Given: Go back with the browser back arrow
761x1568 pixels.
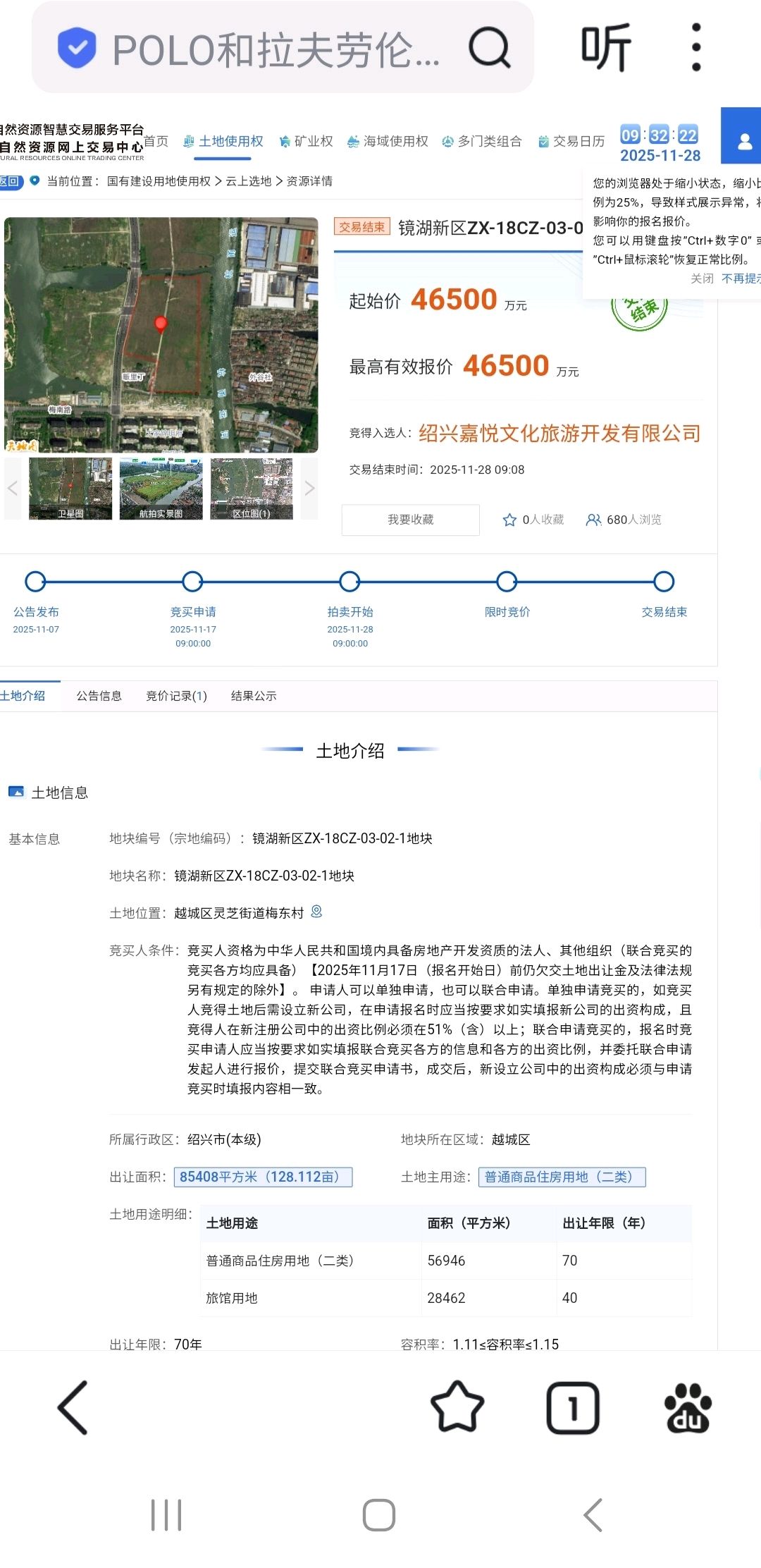Looking at the screenshot, I should (73, 1408).
